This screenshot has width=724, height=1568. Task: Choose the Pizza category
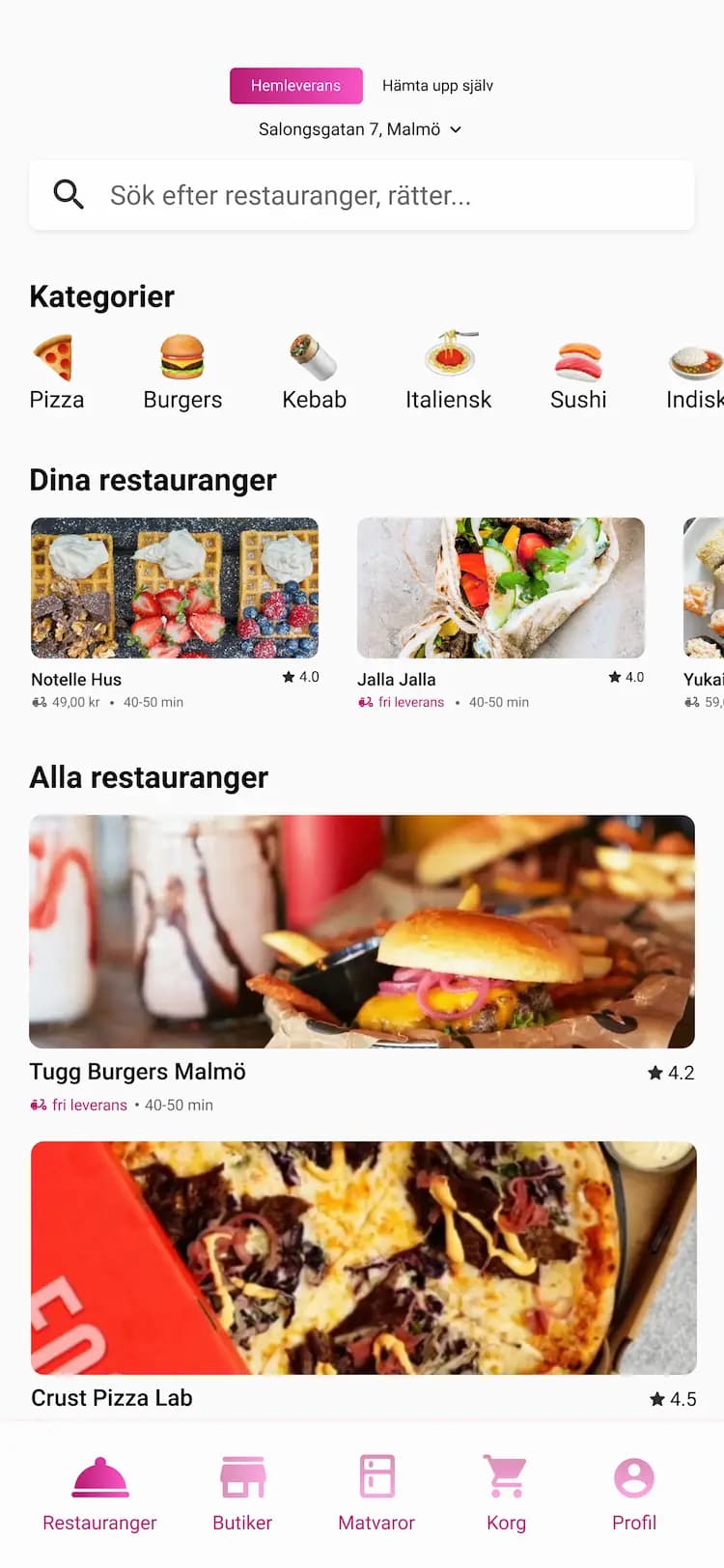point(57,373)
